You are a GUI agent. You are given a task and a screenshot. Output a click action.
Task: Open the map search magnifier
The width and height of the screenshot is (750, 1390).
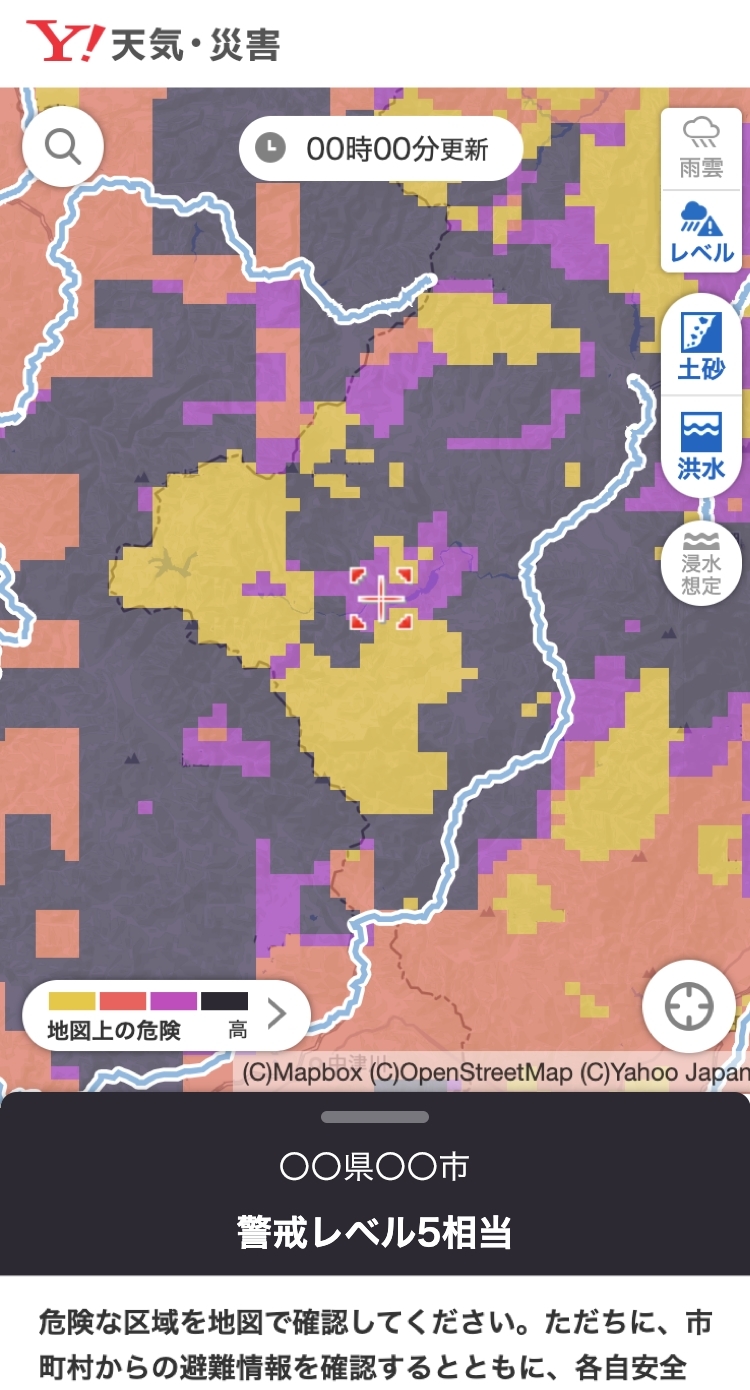click(x=63, y=147)
